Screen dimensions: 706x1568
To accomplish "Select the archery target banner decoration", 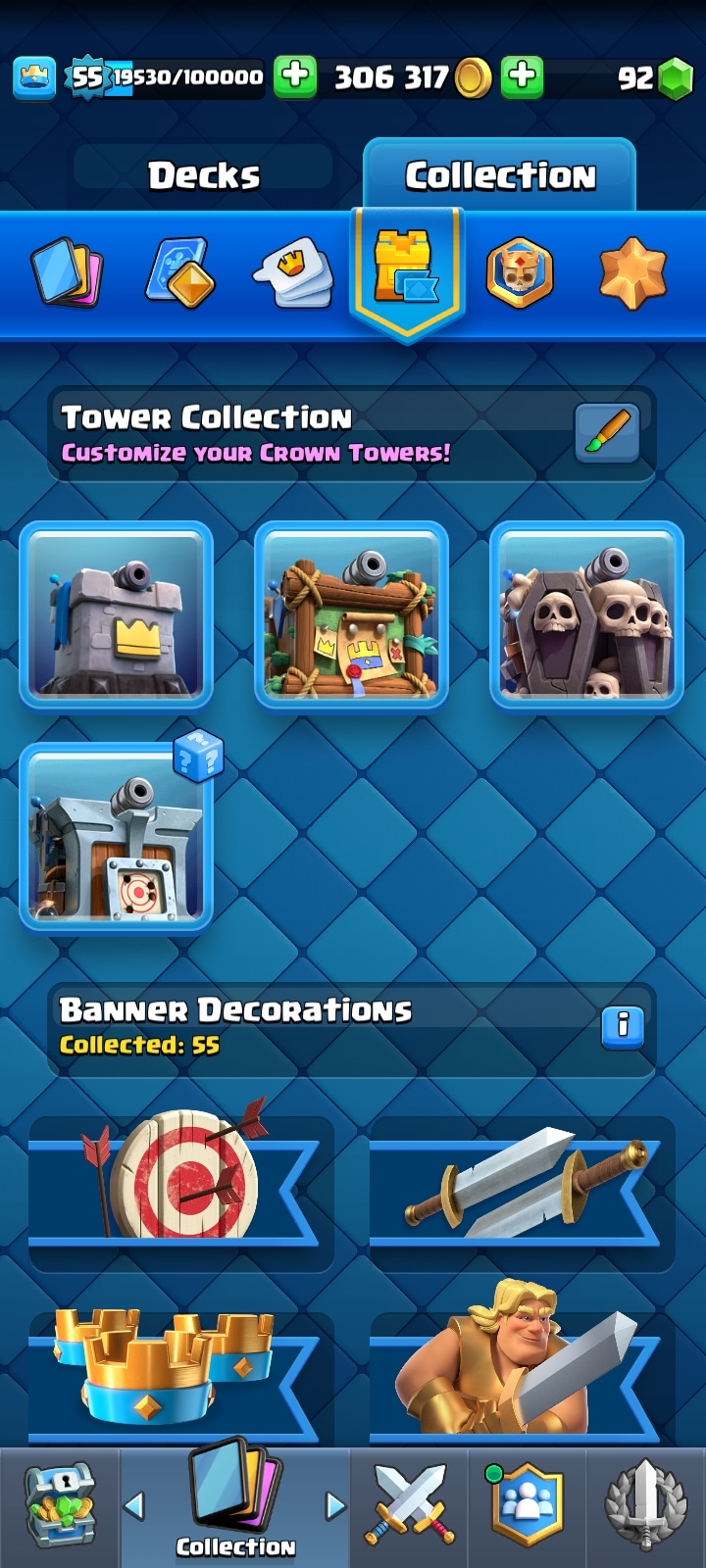I will 181,1181.
